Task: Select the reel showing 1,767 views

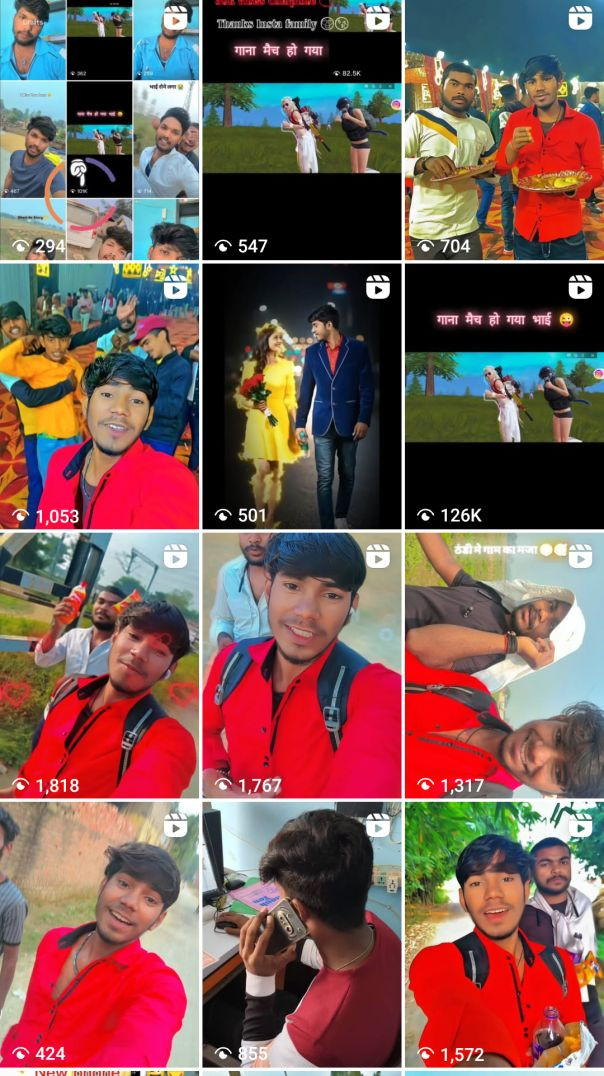Action: coord(301,665)
